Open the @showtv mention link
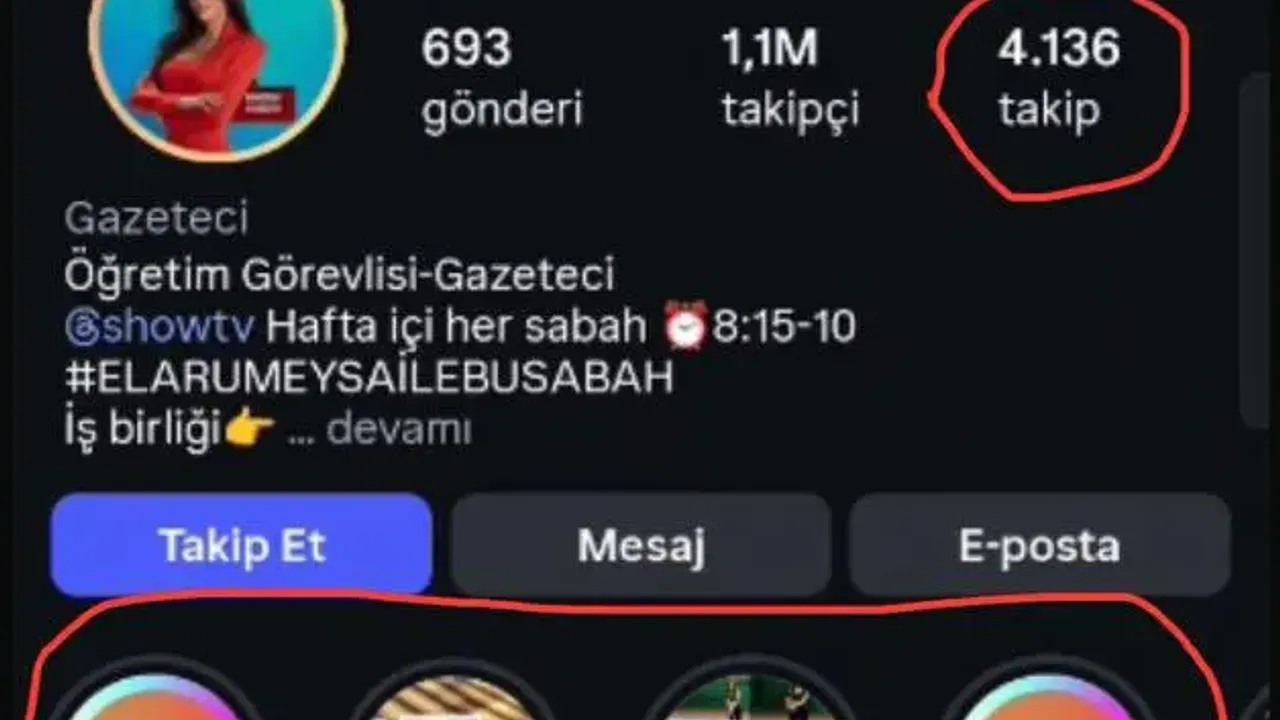The height and width of the screenshot is (720, 1280). pos(160,327)
